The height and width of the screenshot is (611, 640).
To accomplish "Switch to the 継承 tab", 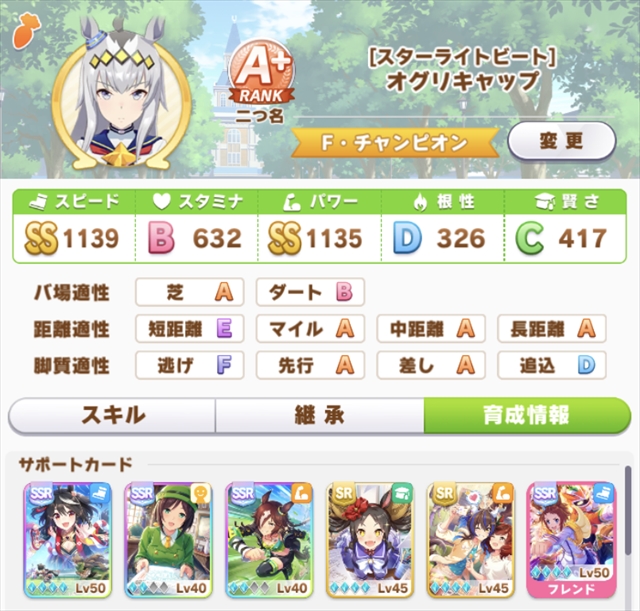I will (319, 416).
